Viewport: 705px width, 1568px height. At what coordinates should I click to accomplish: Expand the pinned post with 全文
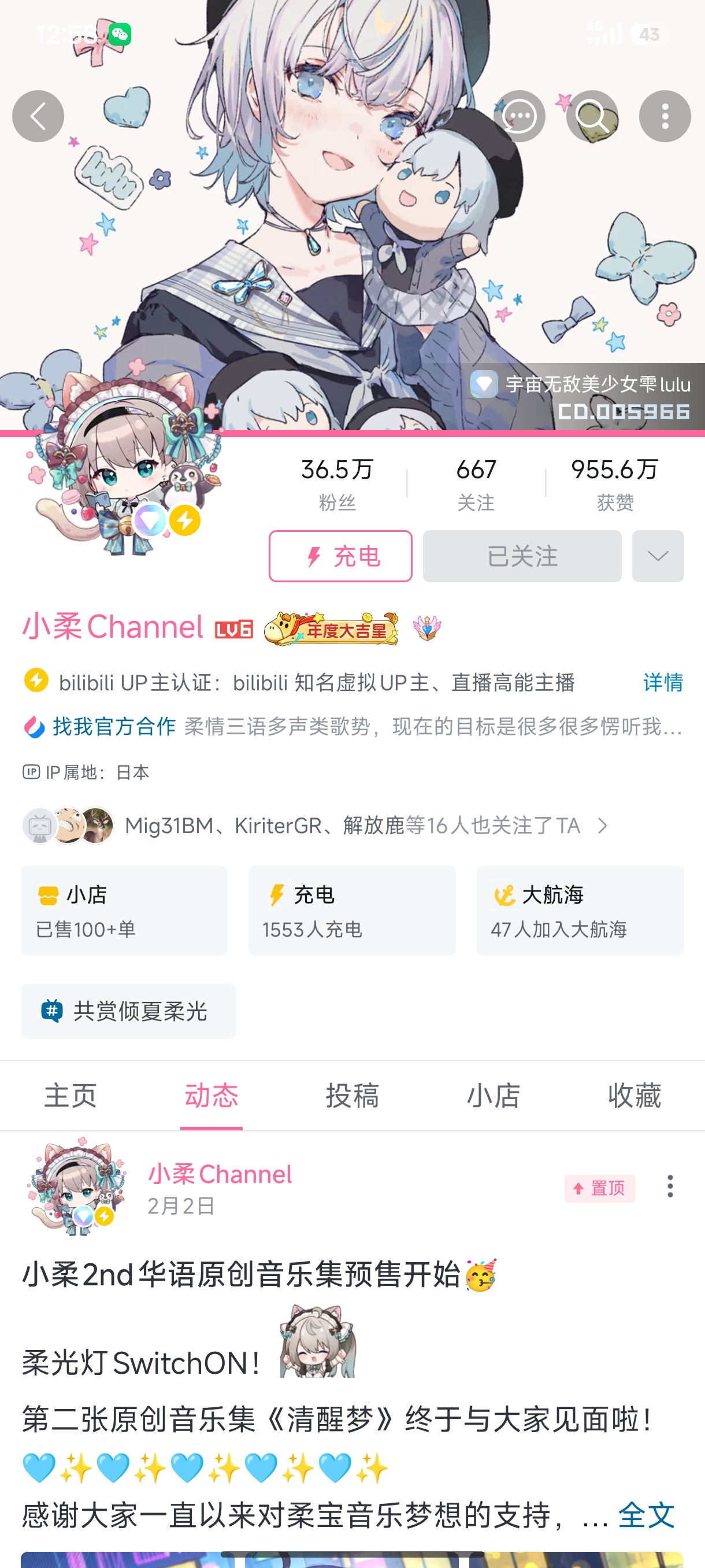646,1514
